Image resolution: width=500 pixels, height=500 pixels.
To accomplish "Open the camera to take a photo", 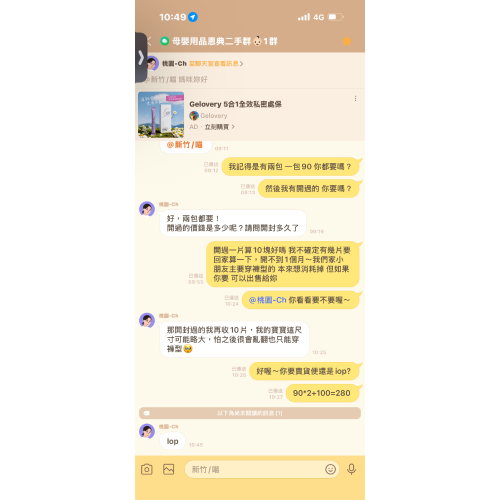I will 147,469.
